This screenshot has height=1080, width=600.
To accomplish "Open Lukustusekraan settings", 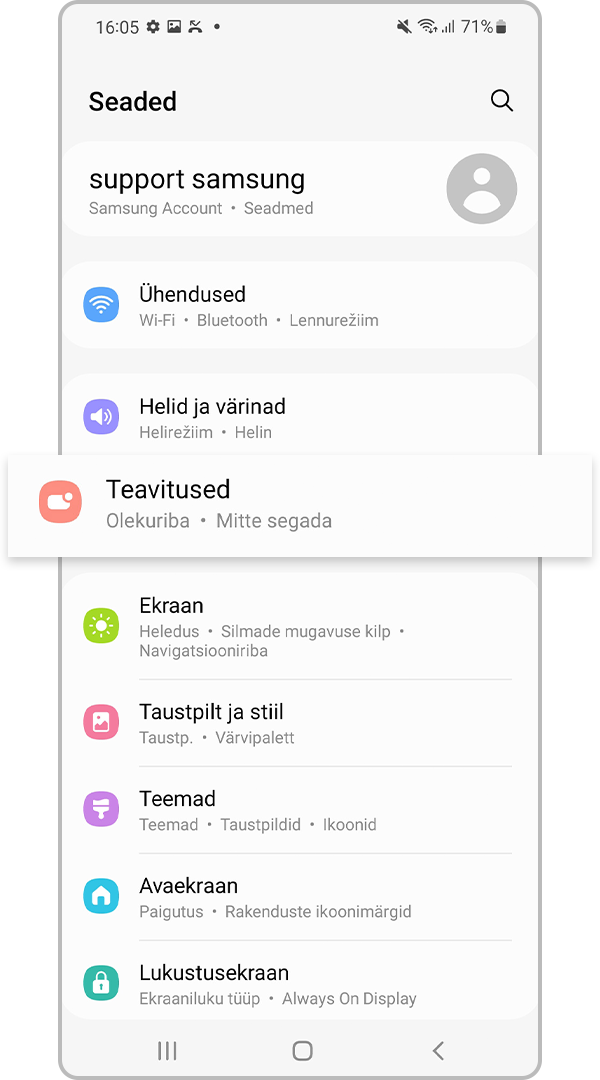I will click(300, 984).
